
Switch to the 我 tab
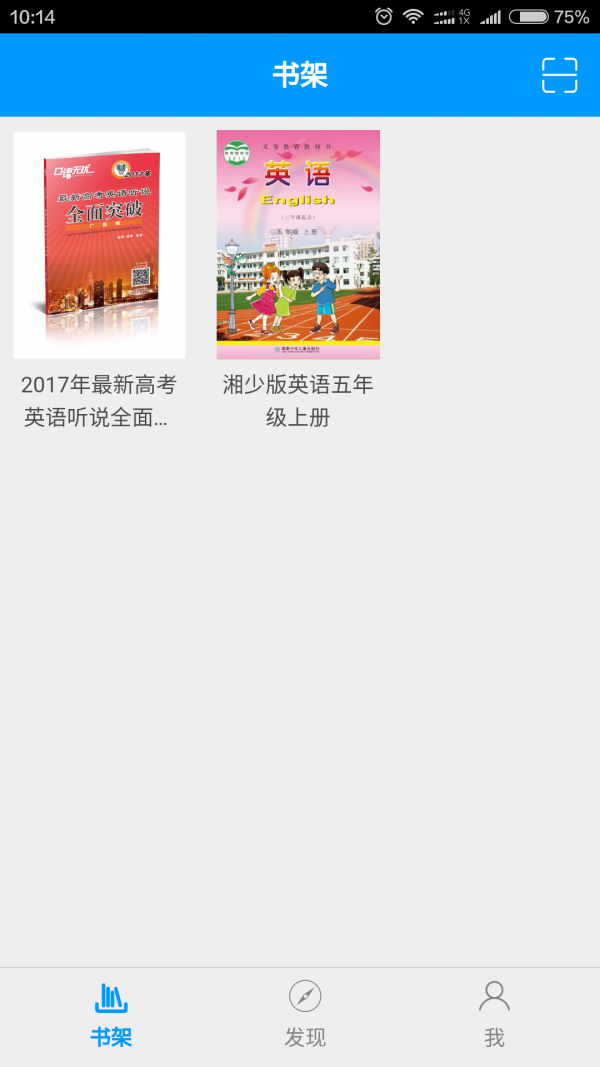[x=494, y=1014]
